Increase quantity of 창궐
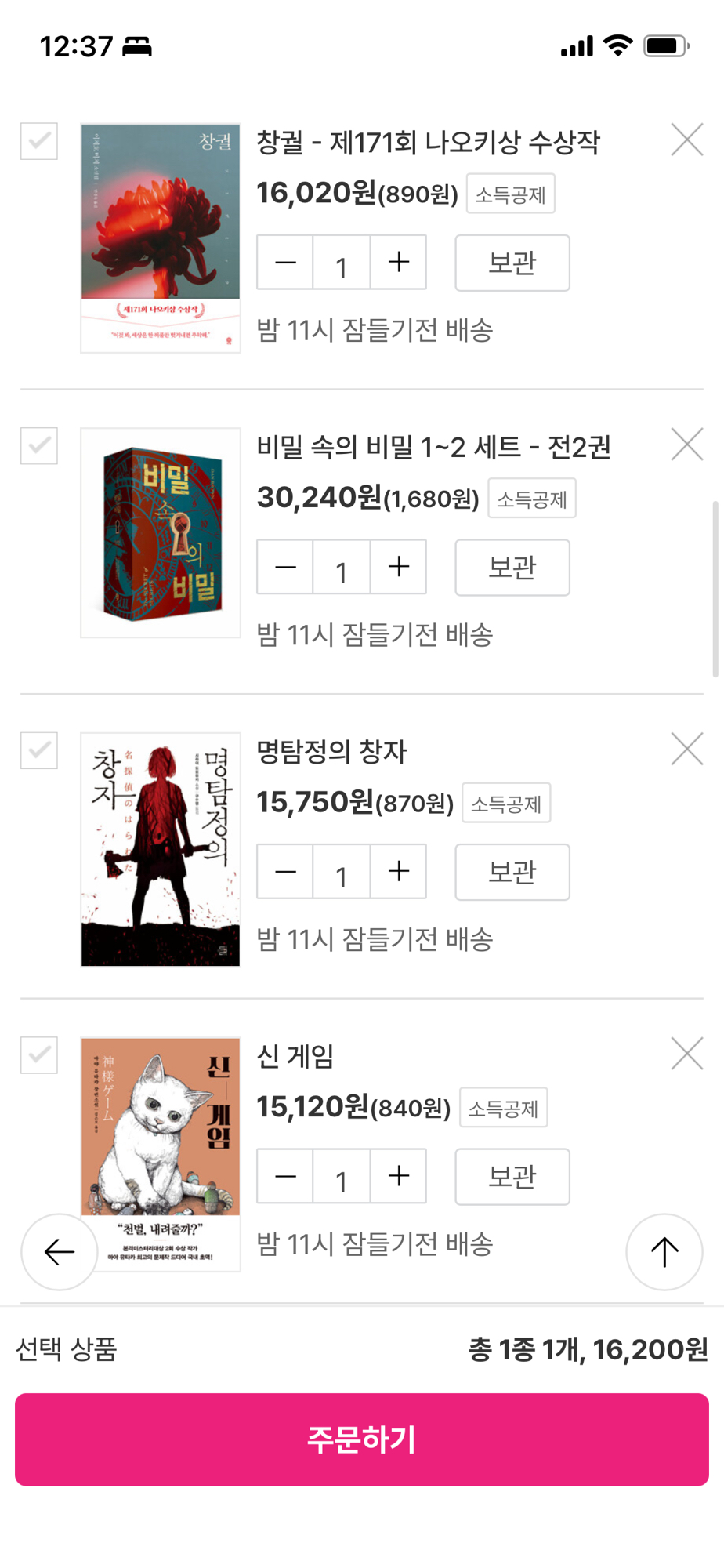Image resolution: width=724 pixels, height=1568 pixels. 398,262
